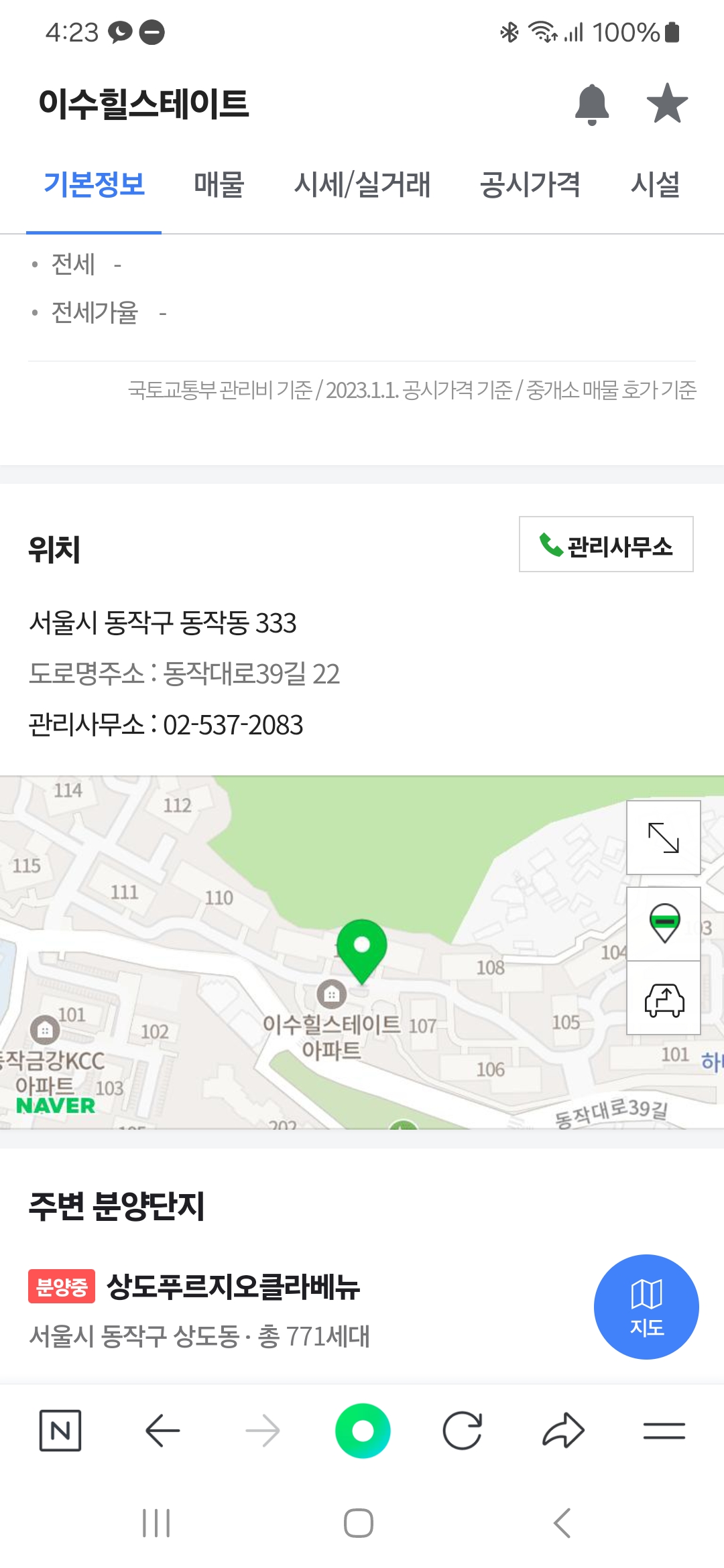The height and width of the screenshot is (1568, 724).
Task: Open the browser menu with two lines
Action: pos(664,1431)
